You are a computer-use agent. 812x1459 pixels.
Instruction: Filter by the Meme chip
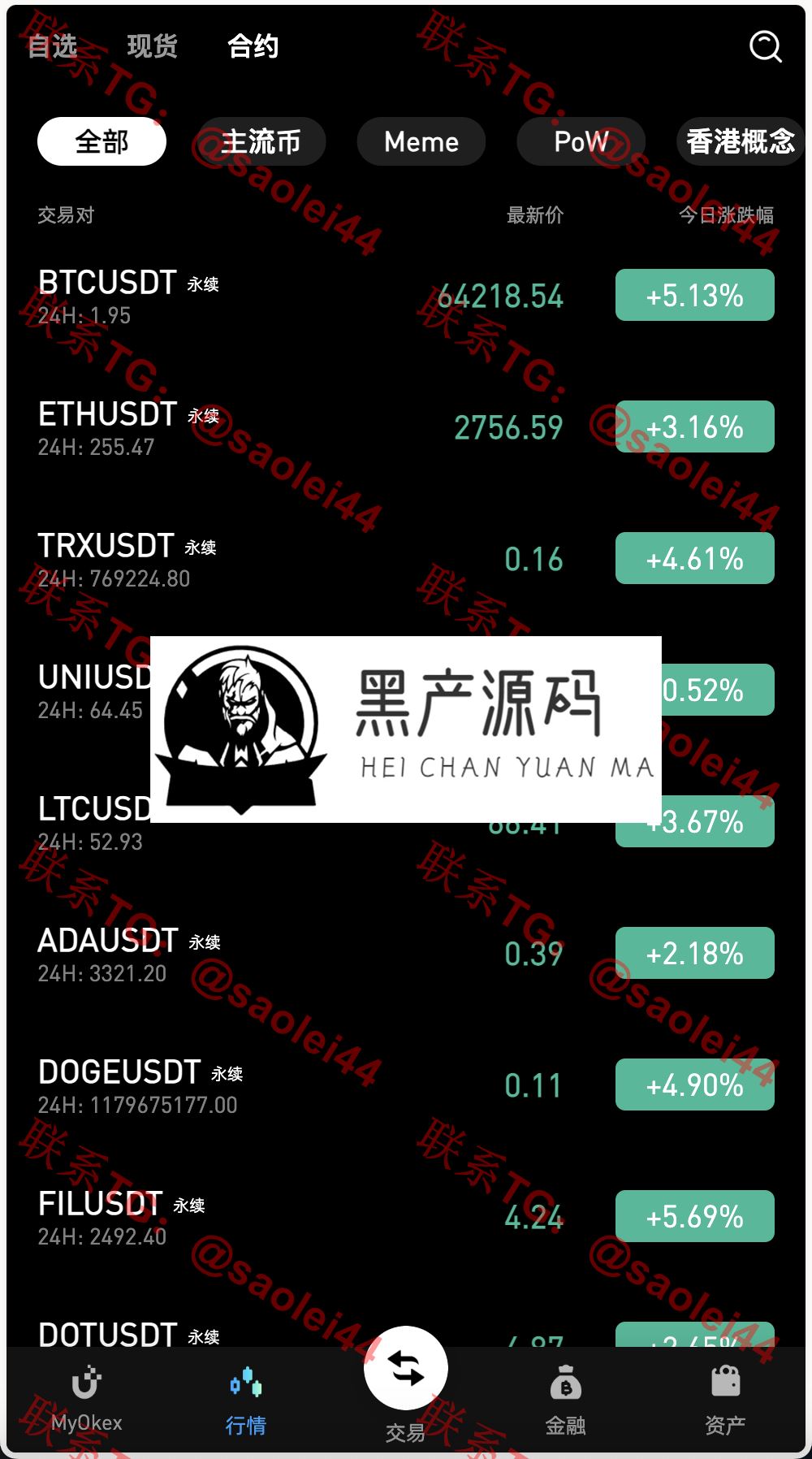coord(421,141)
